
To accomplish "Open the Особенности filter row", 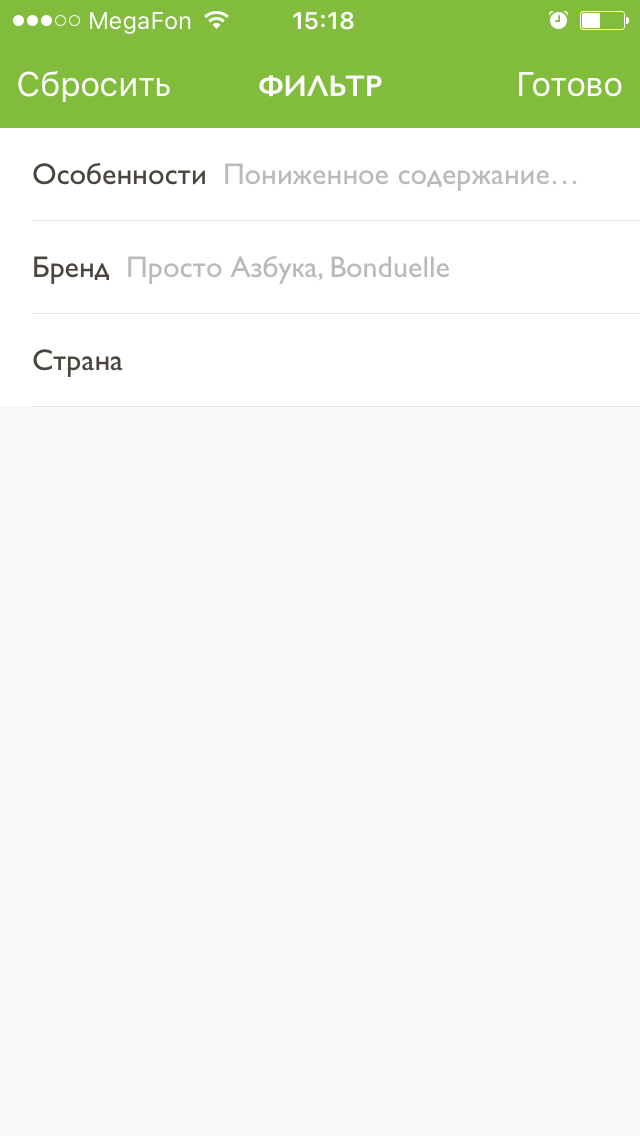I will [320, 175].
